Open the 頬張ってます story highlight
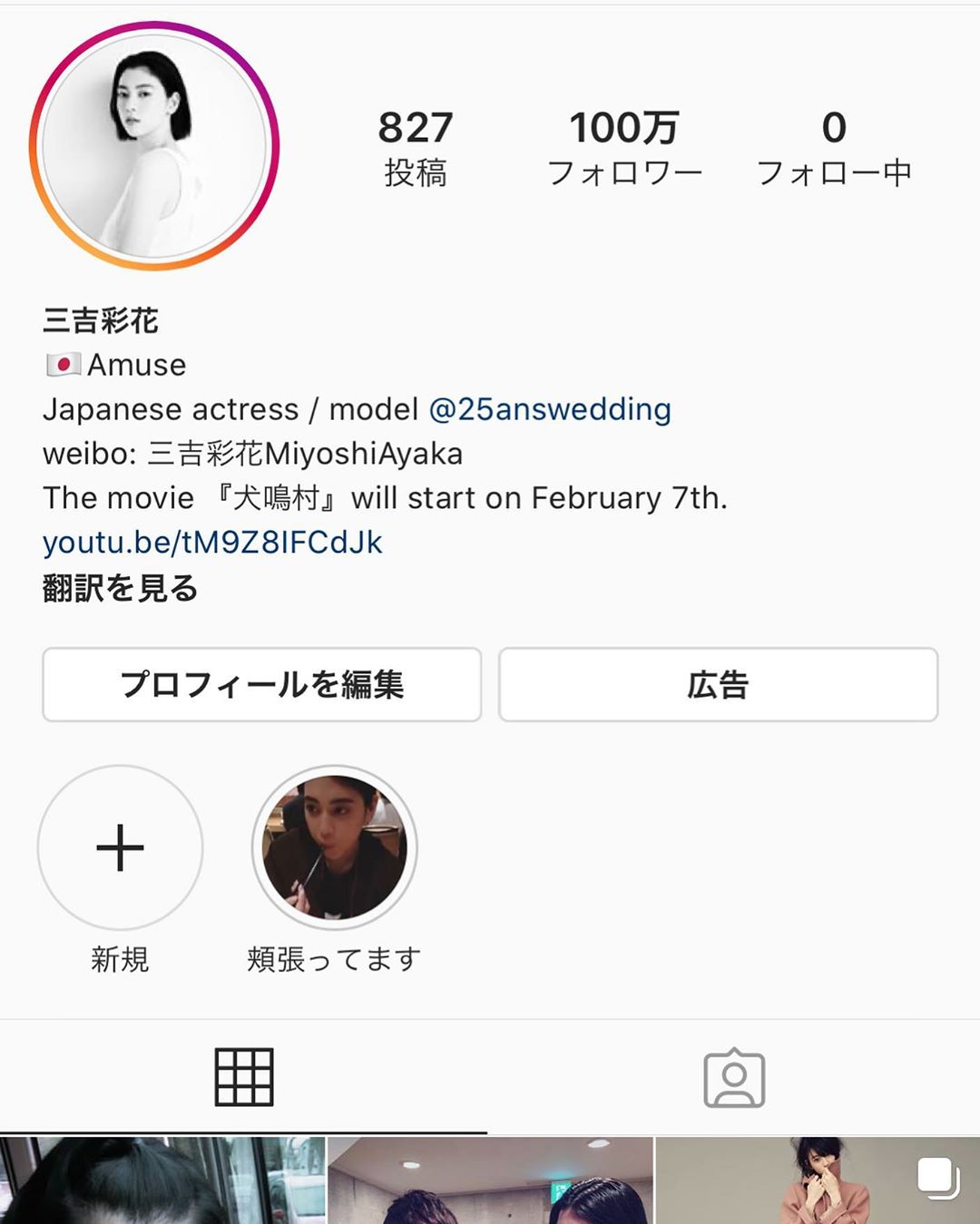Image resolution: width=980 pixels, height=1224 pixels. click(334, 847)
